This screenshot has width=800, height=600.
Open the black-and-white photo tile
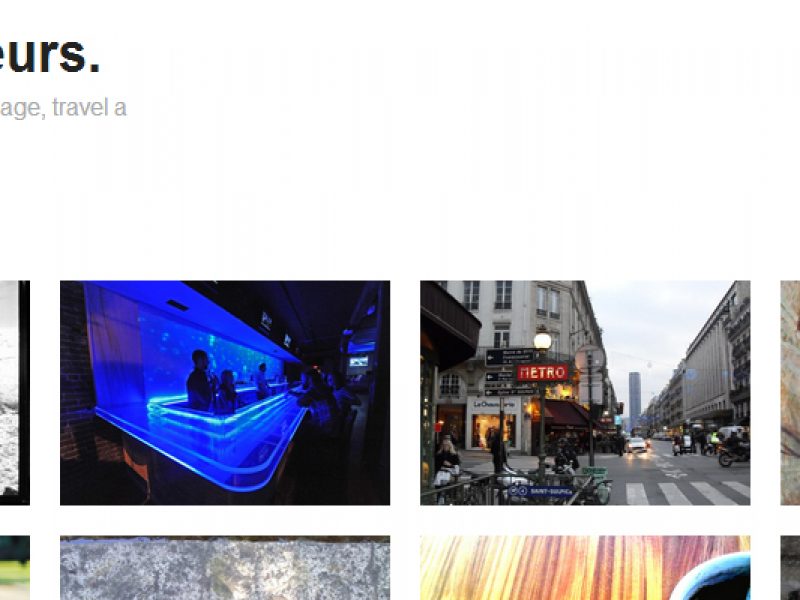pyautogui.click(x=14, y=392)
